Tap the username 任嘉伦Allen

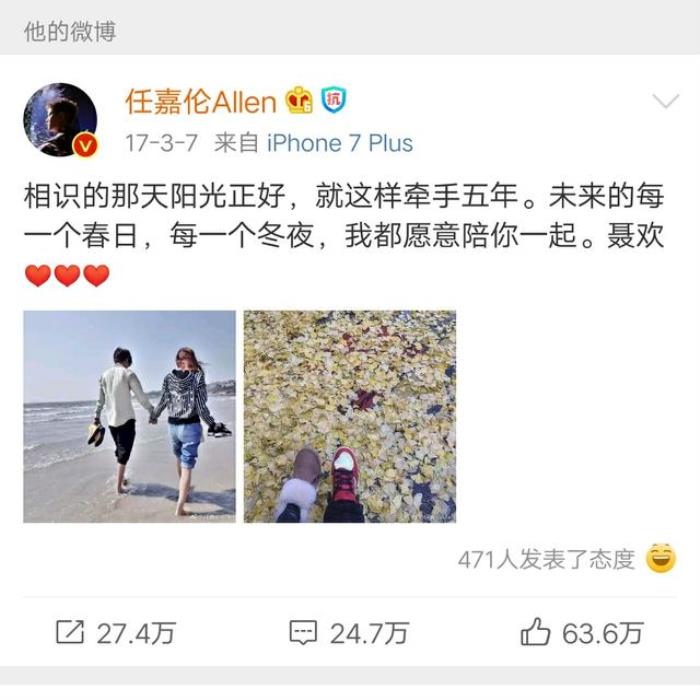(x=200, y=101)
